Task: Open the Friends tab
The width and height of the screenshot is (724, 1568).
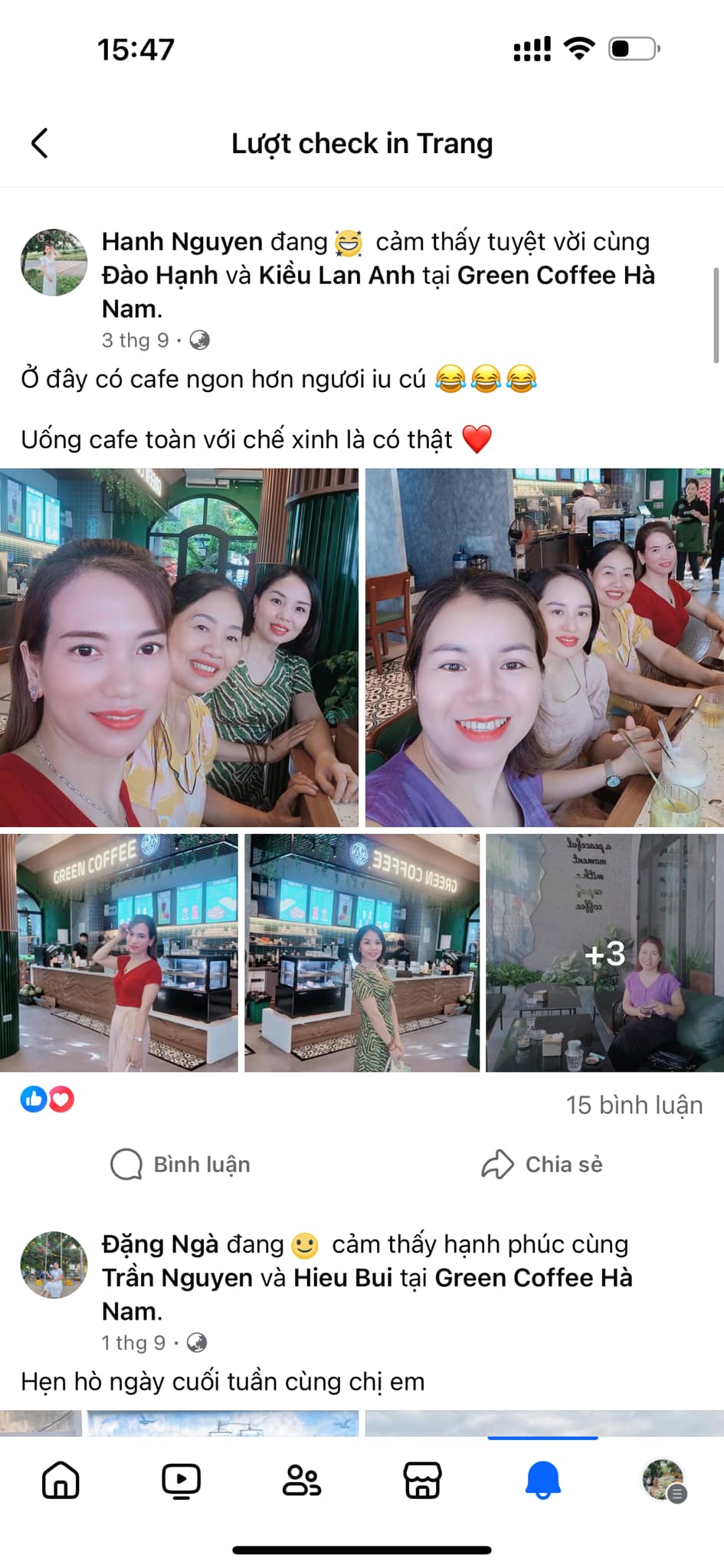Action: pos(302,1480)
